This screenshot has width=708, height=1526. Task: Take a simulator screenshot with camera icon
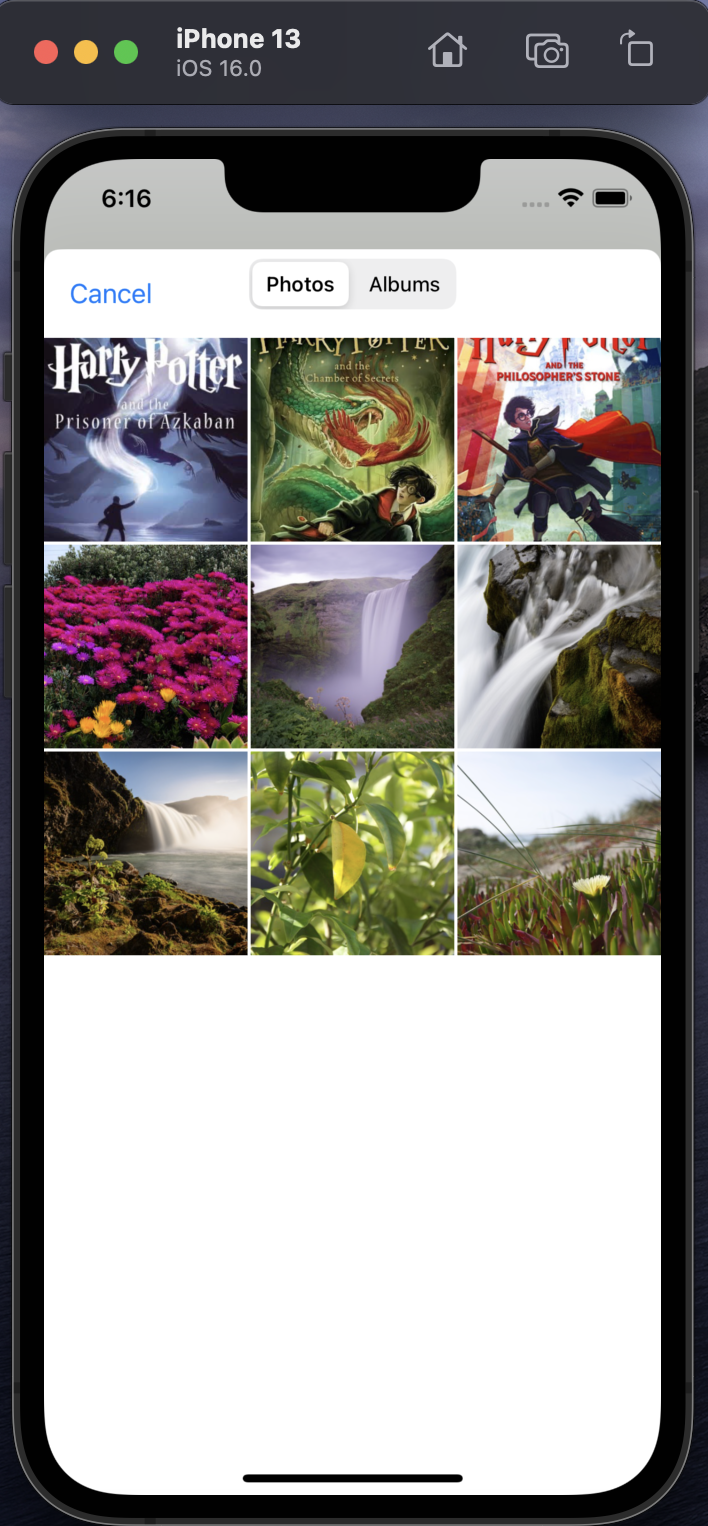pyautogui.click(x=547, y=50)
